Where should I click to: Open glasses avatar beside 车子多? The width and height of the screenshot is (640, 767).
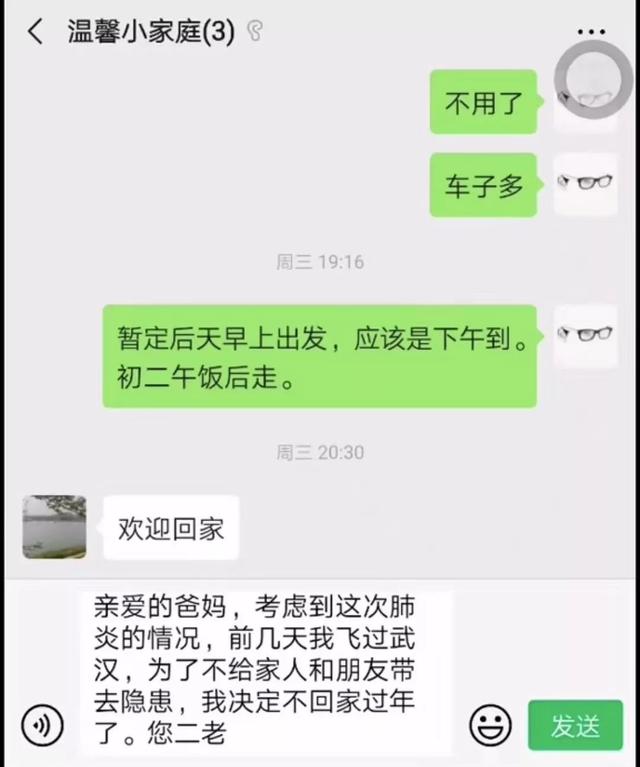pos(585,184)
